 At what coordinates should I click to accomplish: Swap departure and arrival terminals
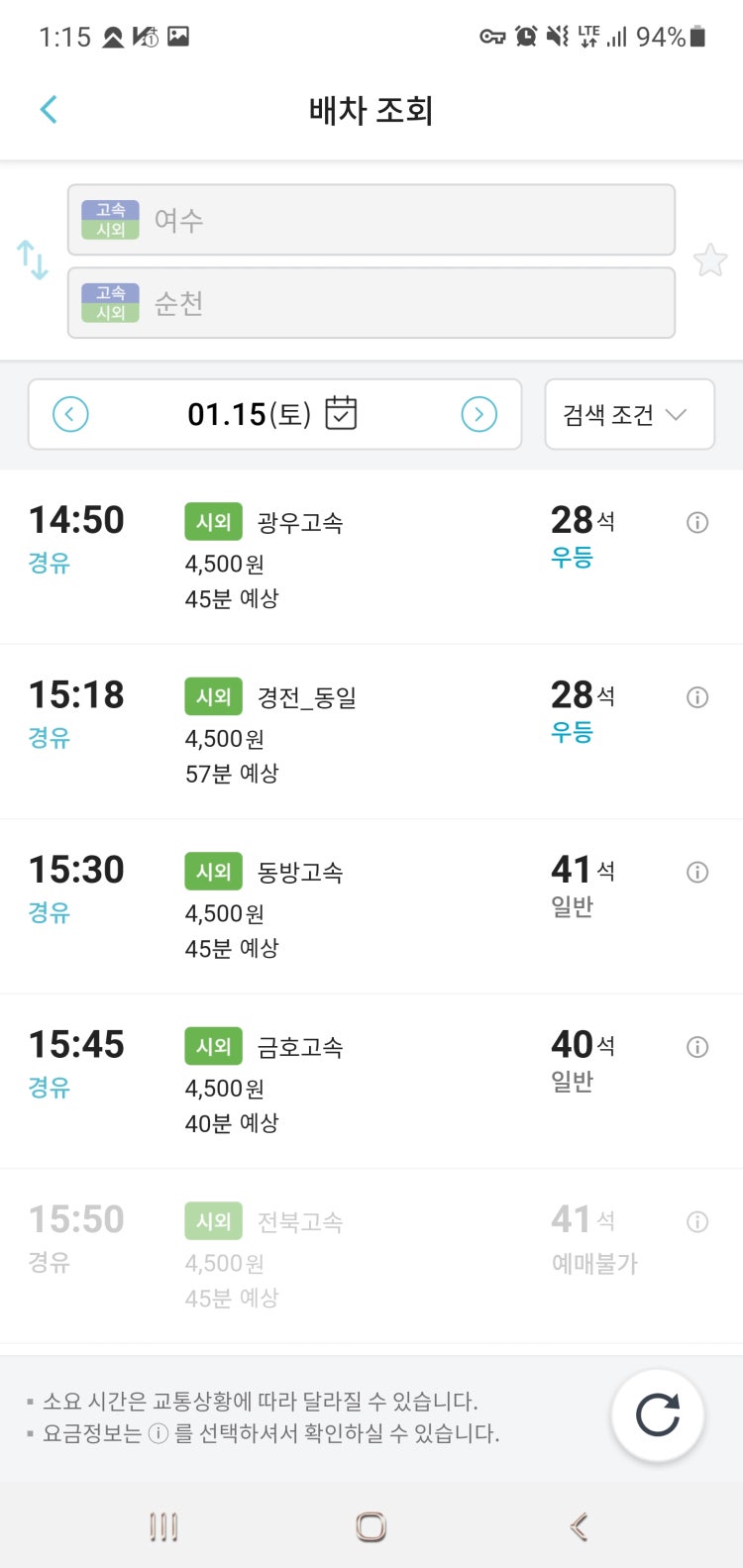[x=33, y=260]
